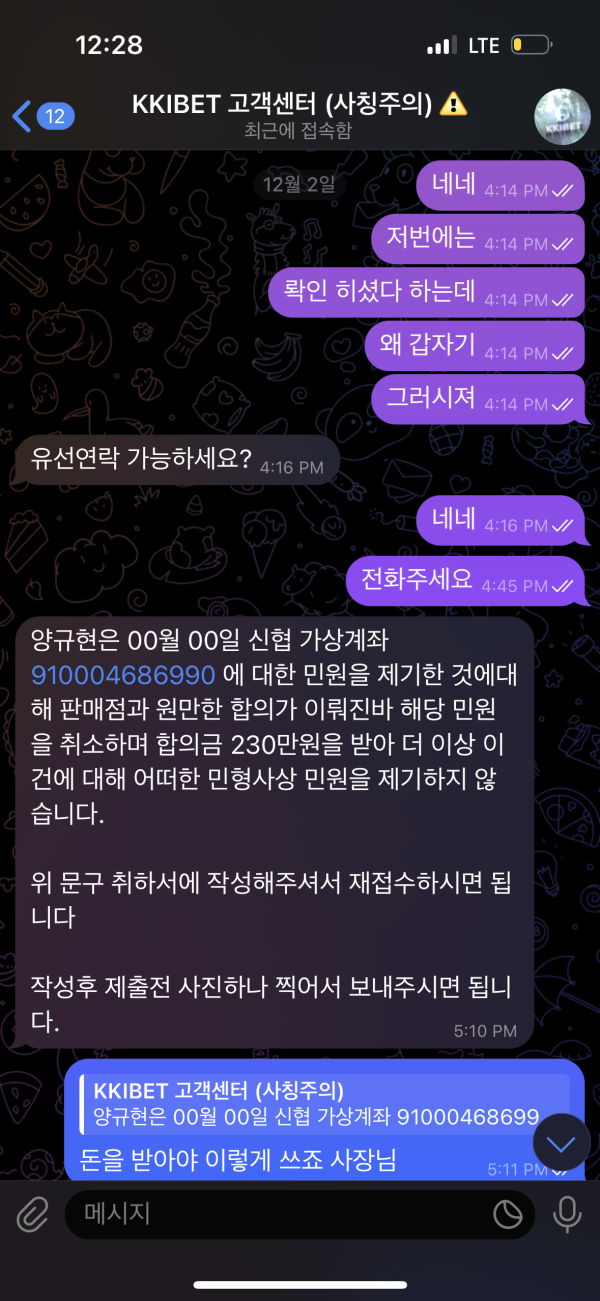
Task: Tap the microphone voice message button
Action: pyautogui.click(x=567, y=1215)
